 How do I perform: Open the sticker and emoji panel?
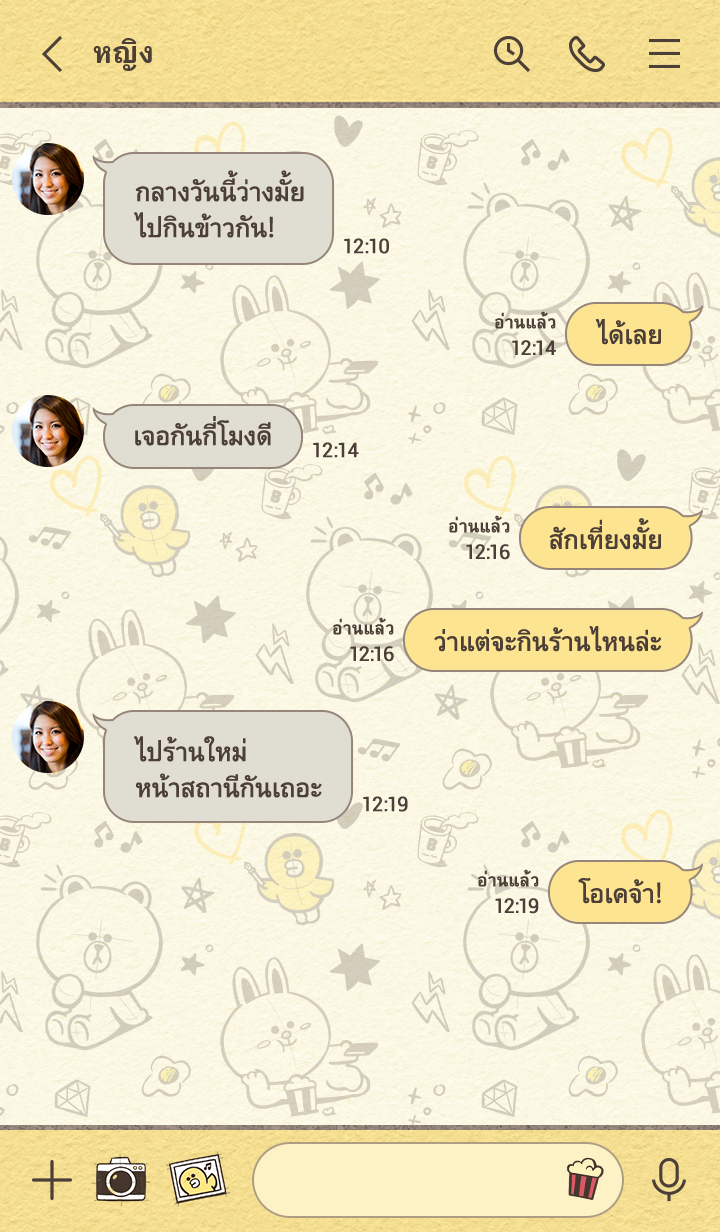(x=584, y=1179)
